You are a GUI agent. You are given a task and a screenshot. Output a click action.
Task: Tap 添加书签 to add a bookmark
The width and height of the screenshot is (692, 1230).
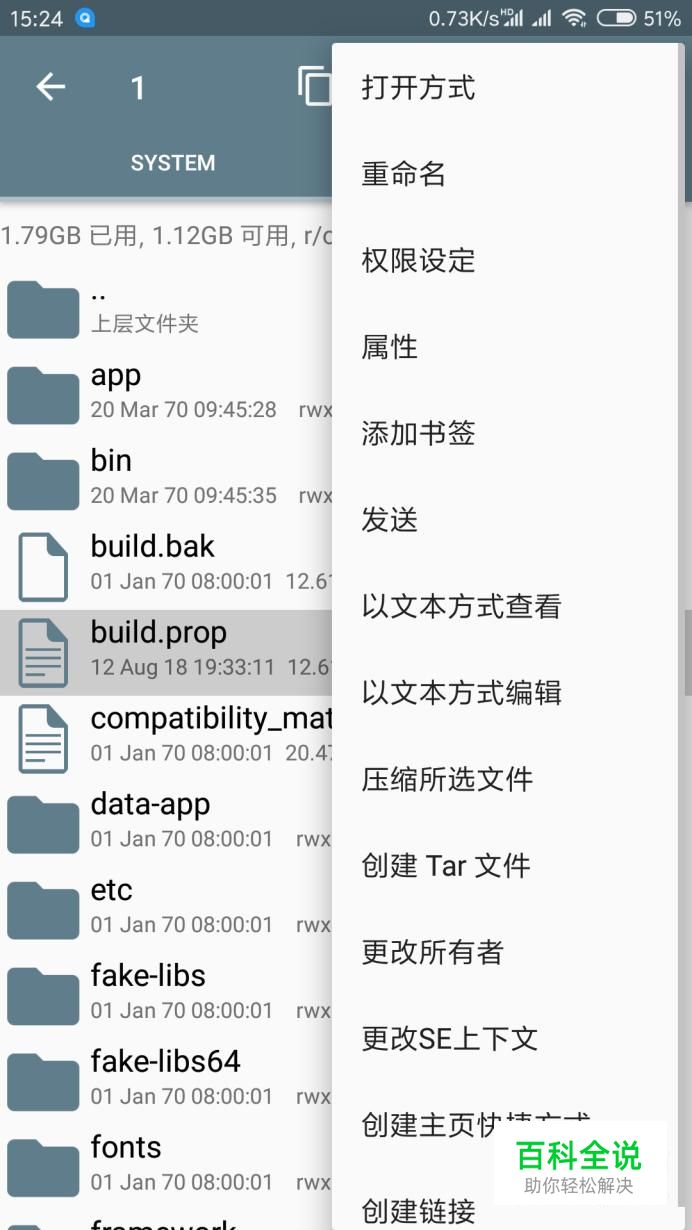pos(418,433)
